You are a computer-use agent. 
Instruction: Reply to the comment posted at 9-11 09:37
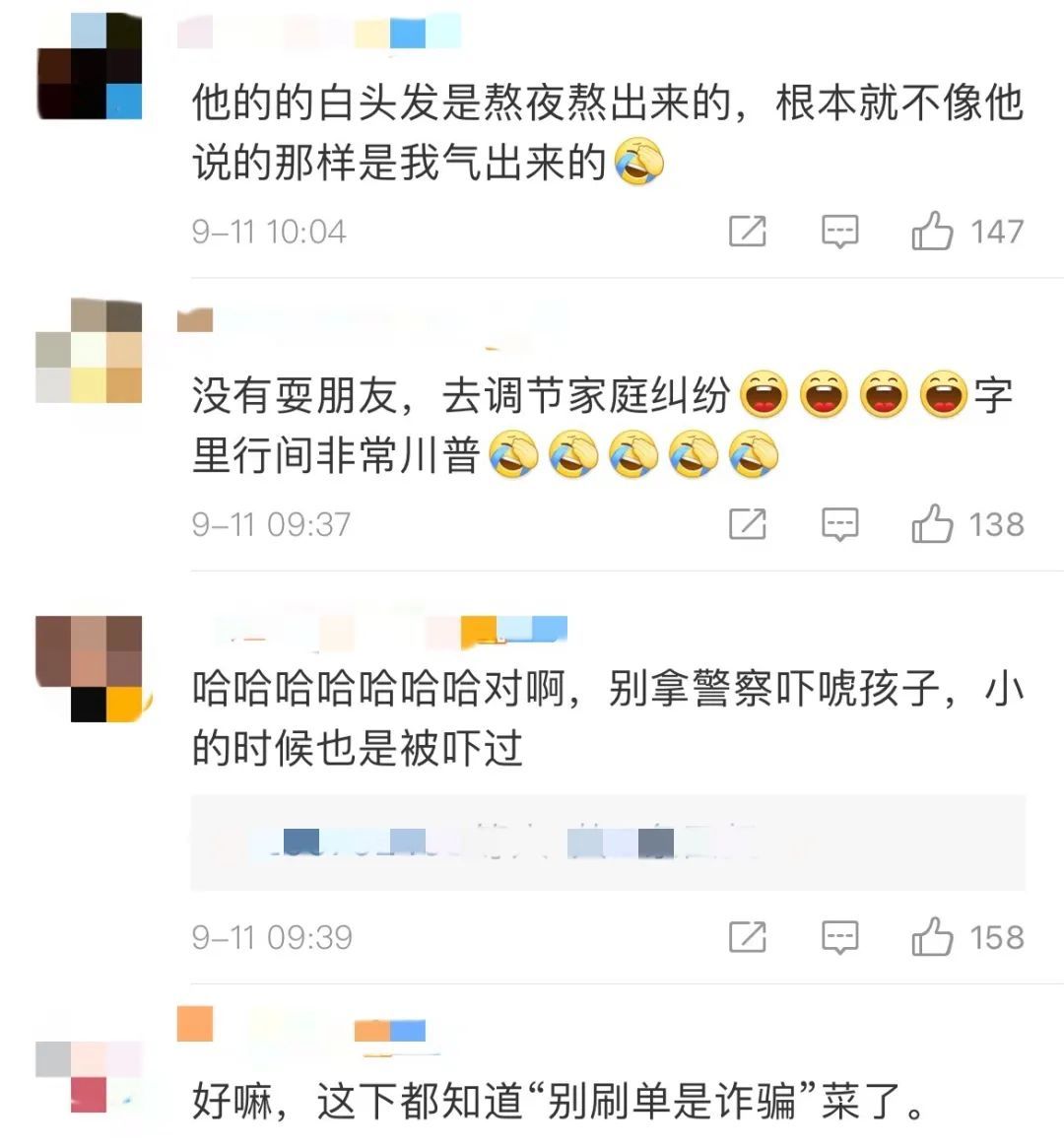[x=839, y=524]
